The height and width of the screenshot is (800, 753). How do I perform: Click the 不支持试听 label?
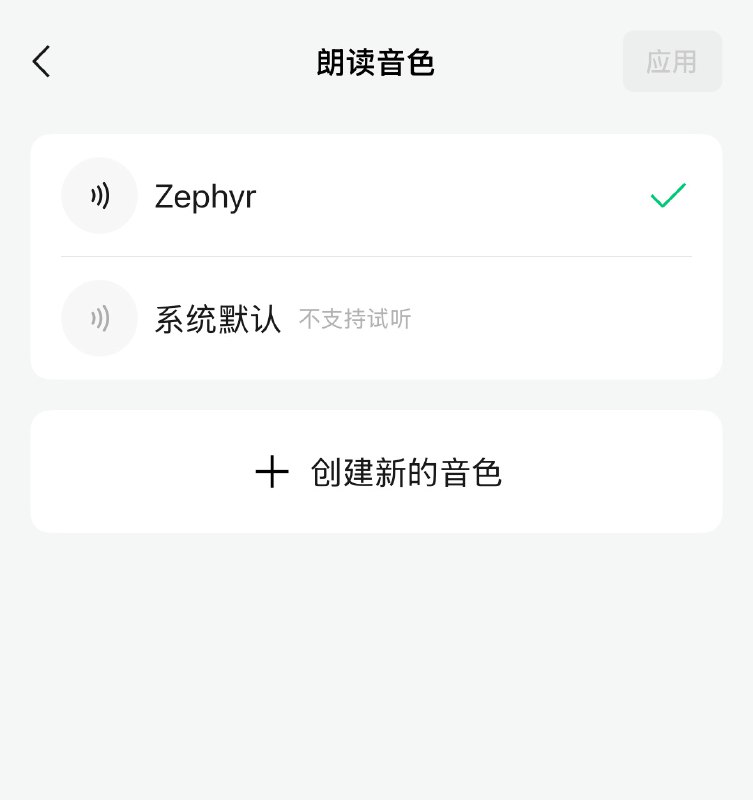[355, 318]
